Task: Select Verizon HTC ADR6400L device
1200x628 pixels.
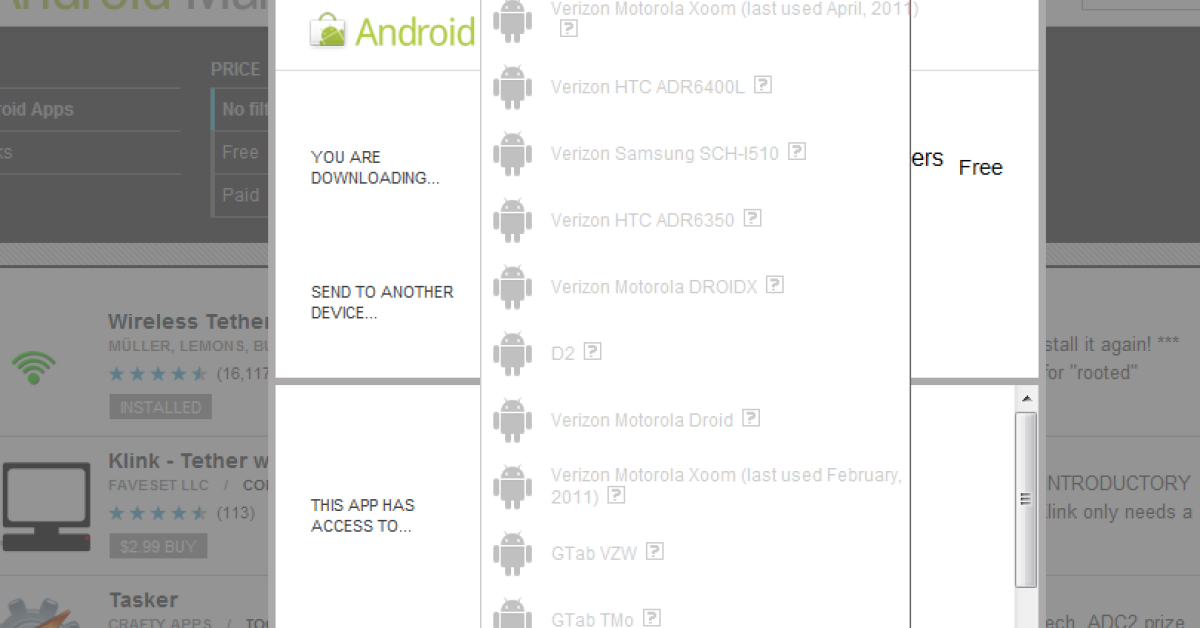Action: click(x=647, y=87)
